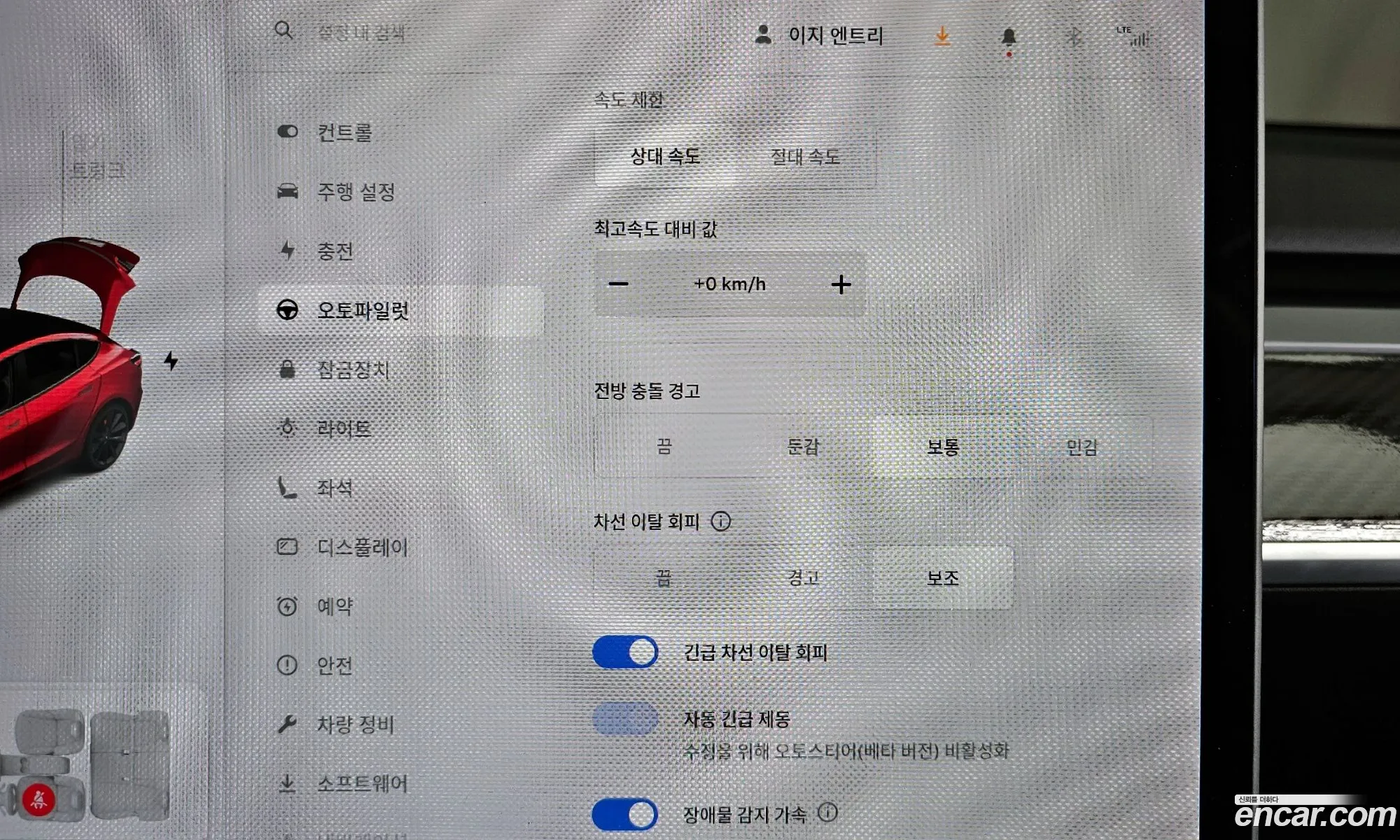Open the 안전 settings menu
Image resolution: width=1400 pixels, height=840 pixels.
(334, 665)
